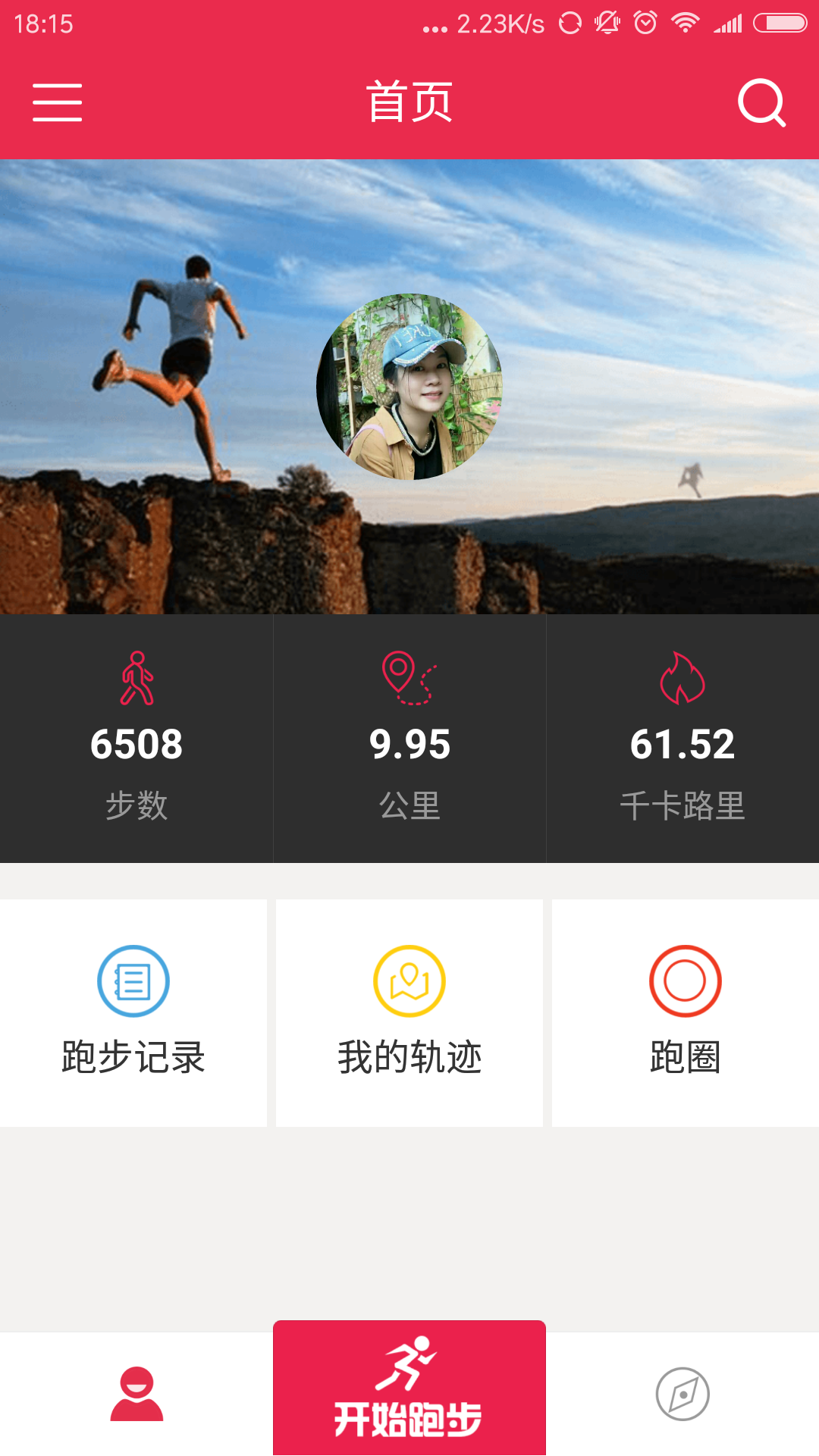The height and width of the screenshot is (1456, 819).
Task: Open the 跑圈 running circle
Action: pyautogui.click(x=685, y=1012)
